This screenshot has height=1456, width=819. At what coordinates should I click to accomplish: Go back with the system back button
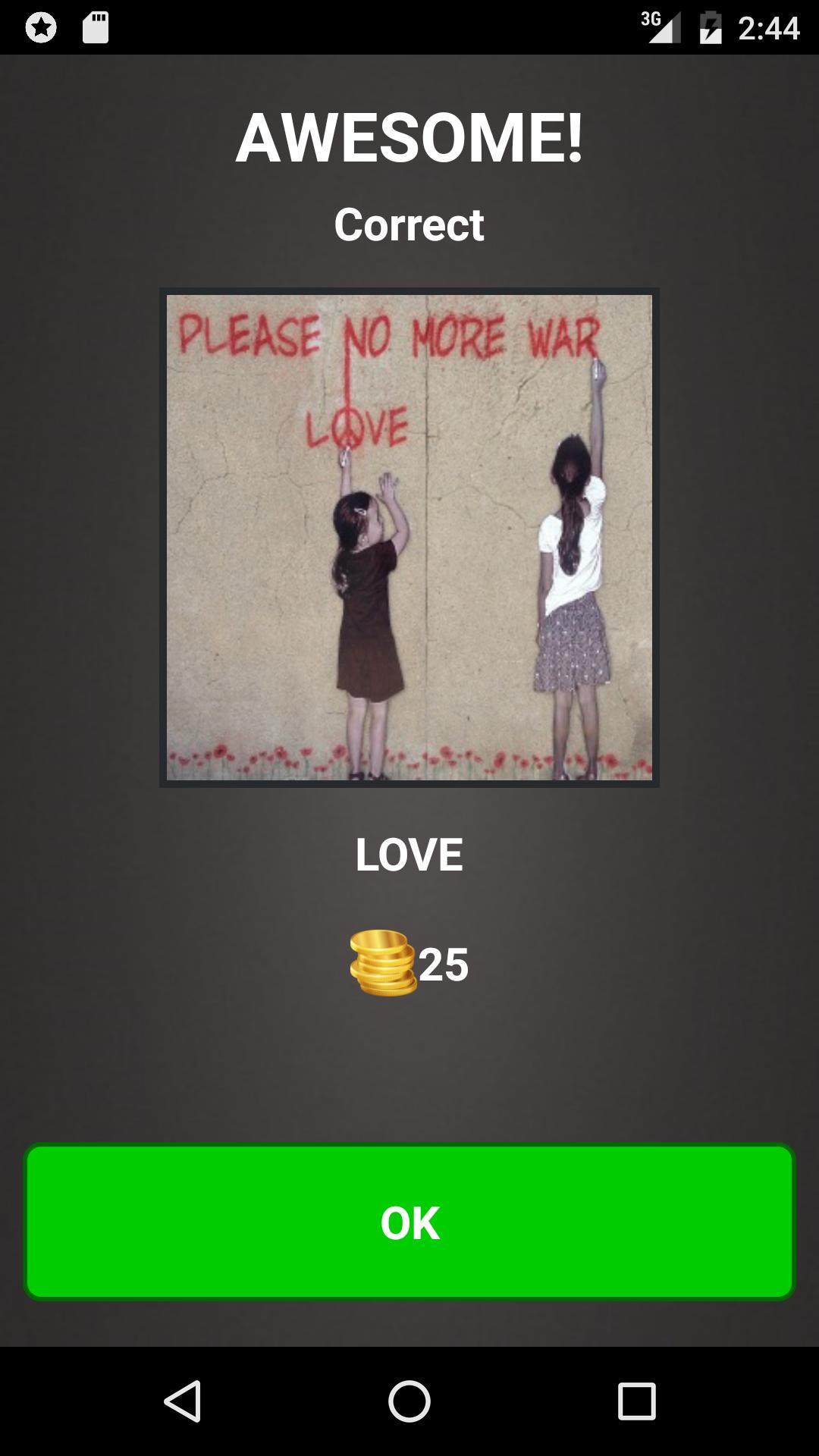183,1401
